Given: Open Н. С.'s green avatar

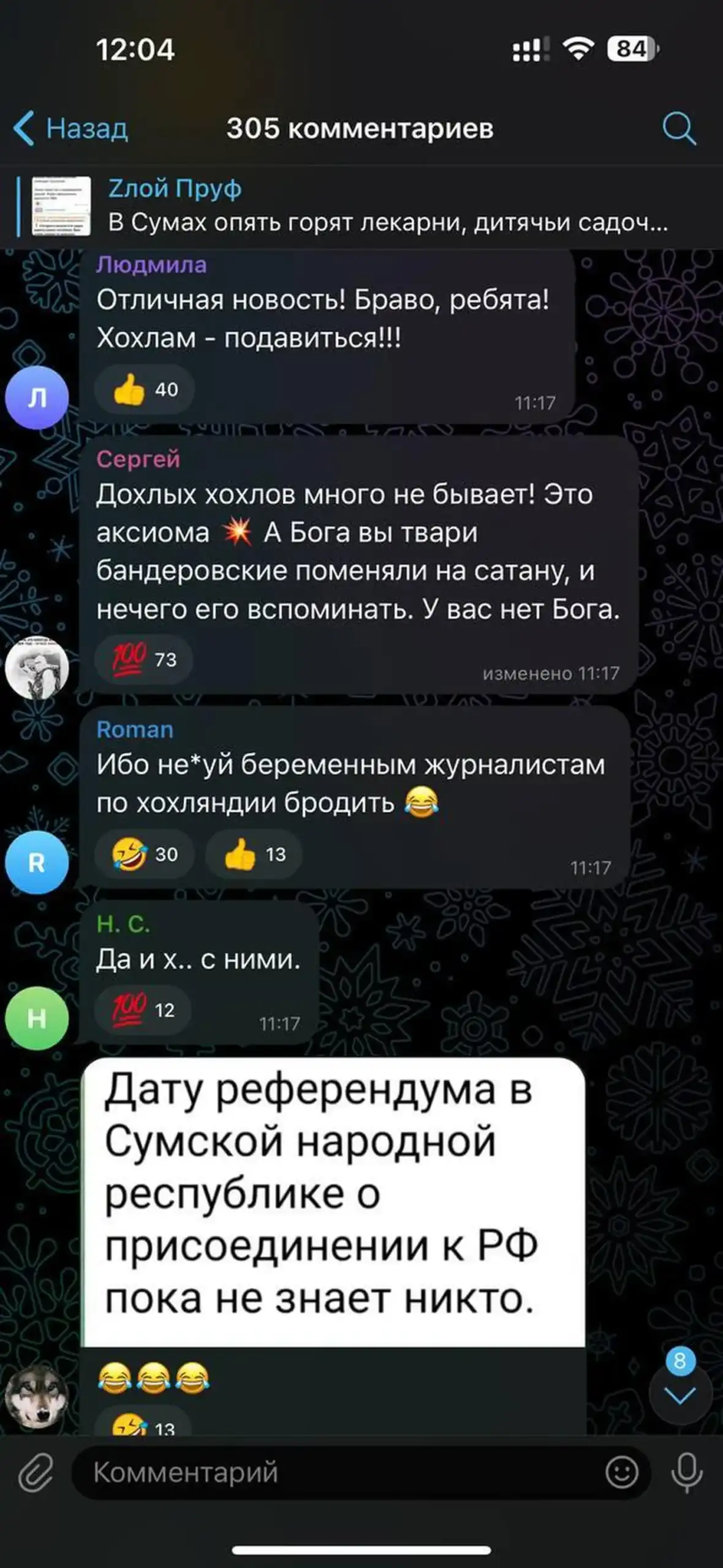Looking at the screenshot, I should 37,1018.
